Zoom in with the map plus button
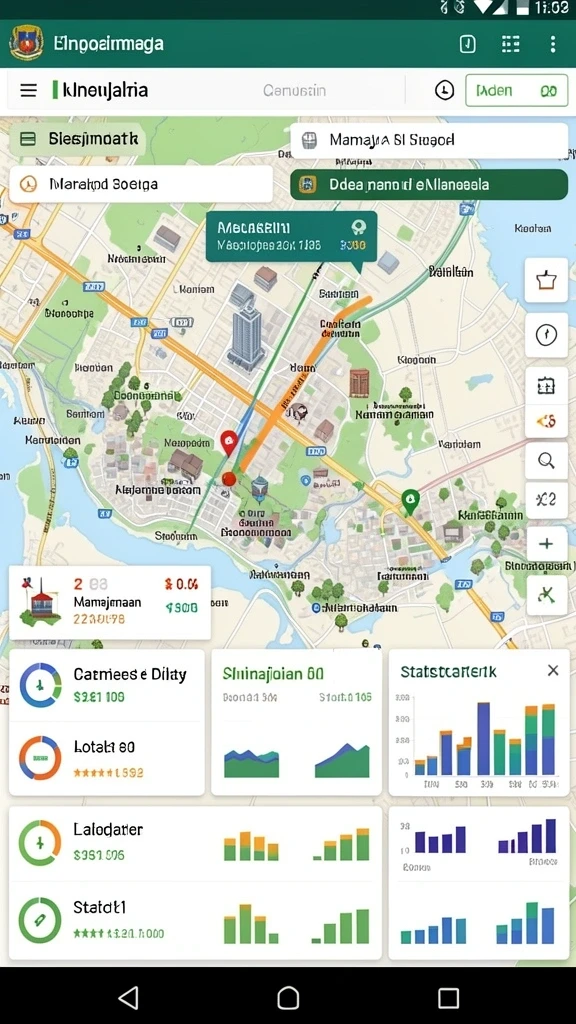576x1024 pixels. (x=546, y=543)
